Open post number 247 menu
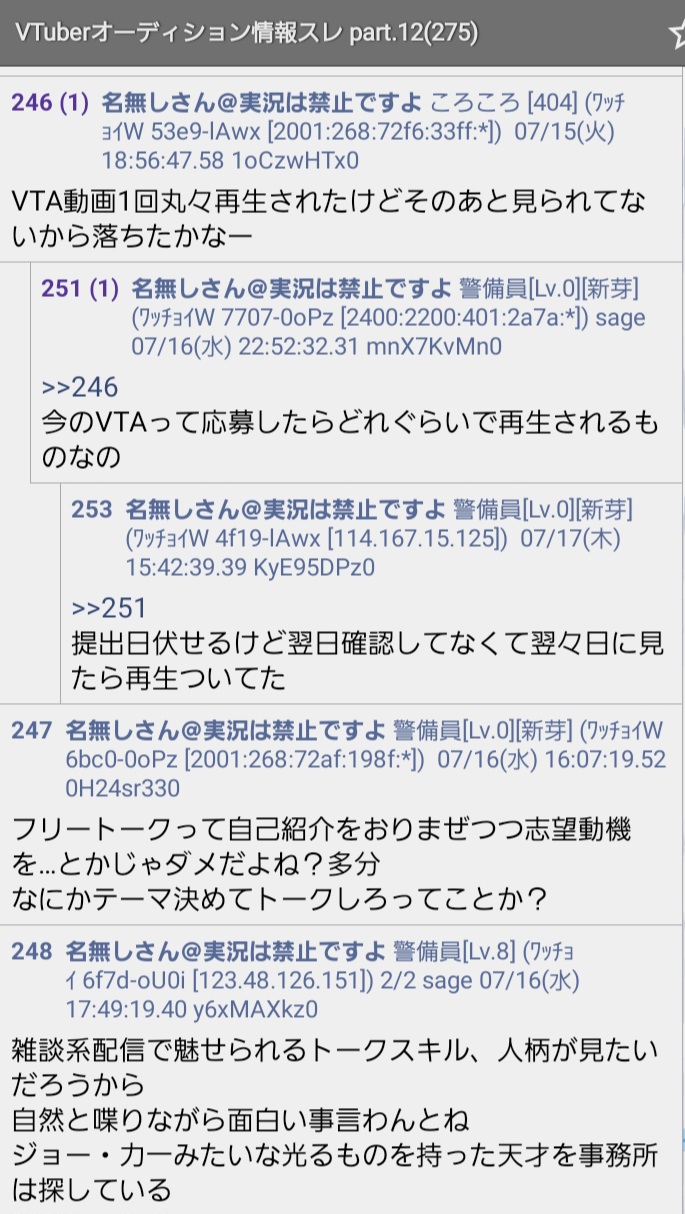Viewport: 685px width, 1214px height. point(31,730)
